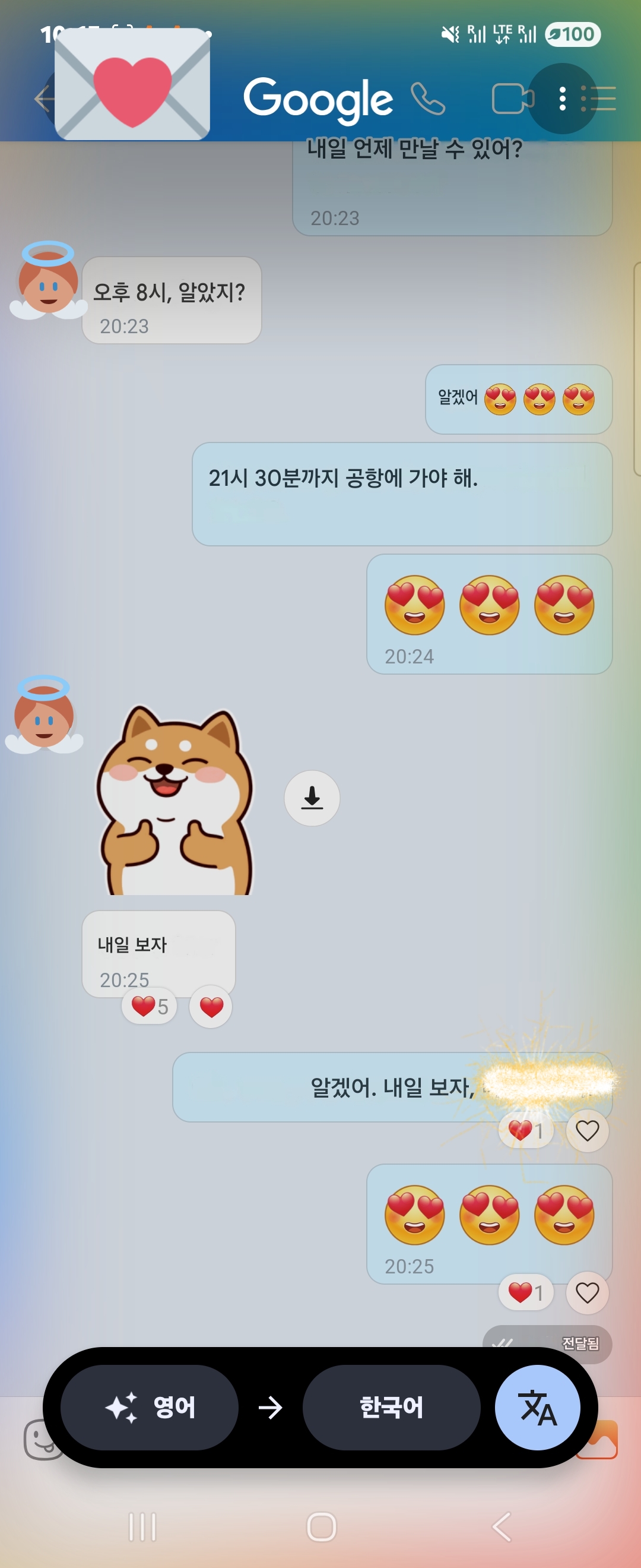Tap the round translate button
Image resolution: width=641 pixels, height=1568 pixels.
tap(537, 1407)
